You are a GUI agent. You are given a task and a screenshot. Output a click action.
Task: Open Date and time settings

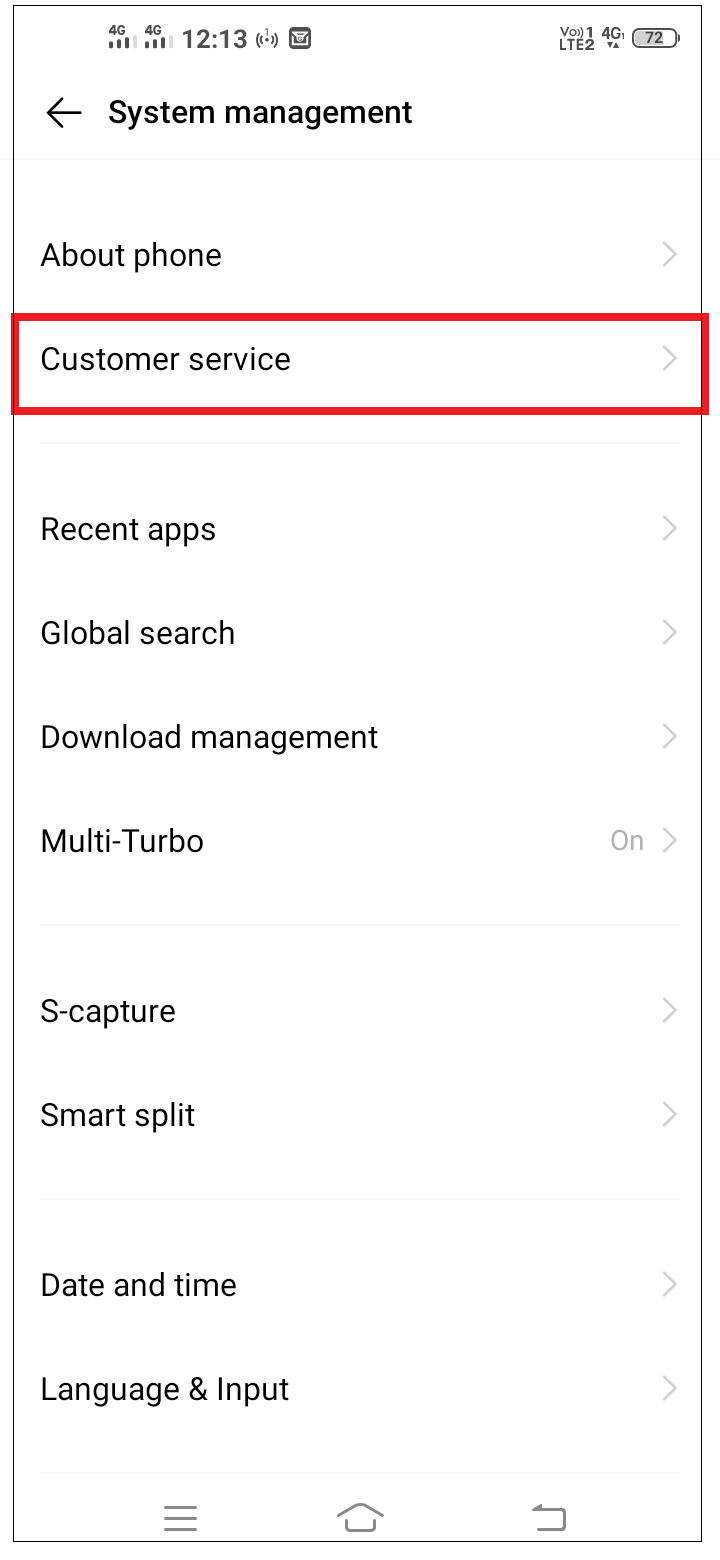[x=360, y=1285]
